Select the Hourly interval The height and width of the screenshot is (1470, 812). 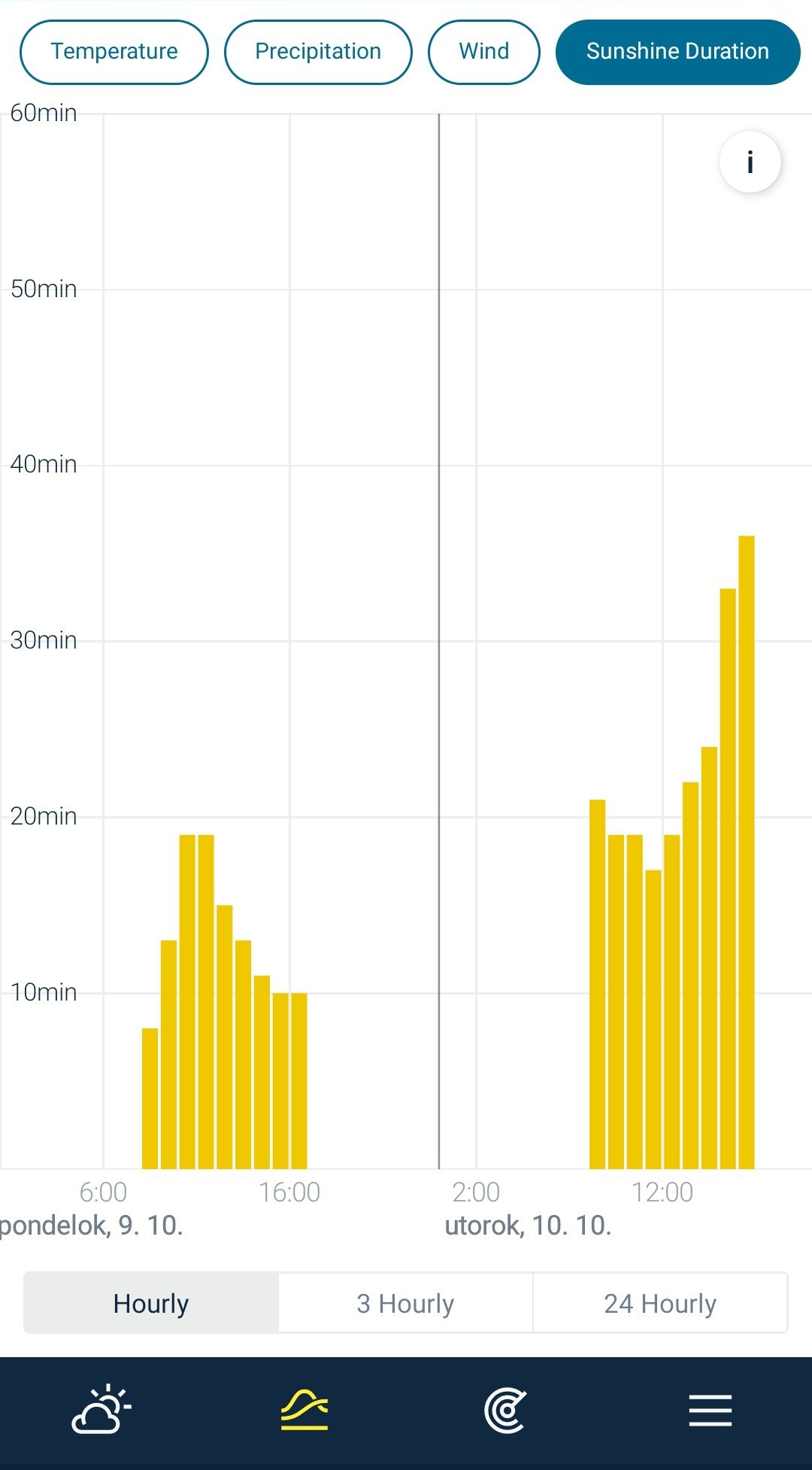click(x=151, y=1303)
